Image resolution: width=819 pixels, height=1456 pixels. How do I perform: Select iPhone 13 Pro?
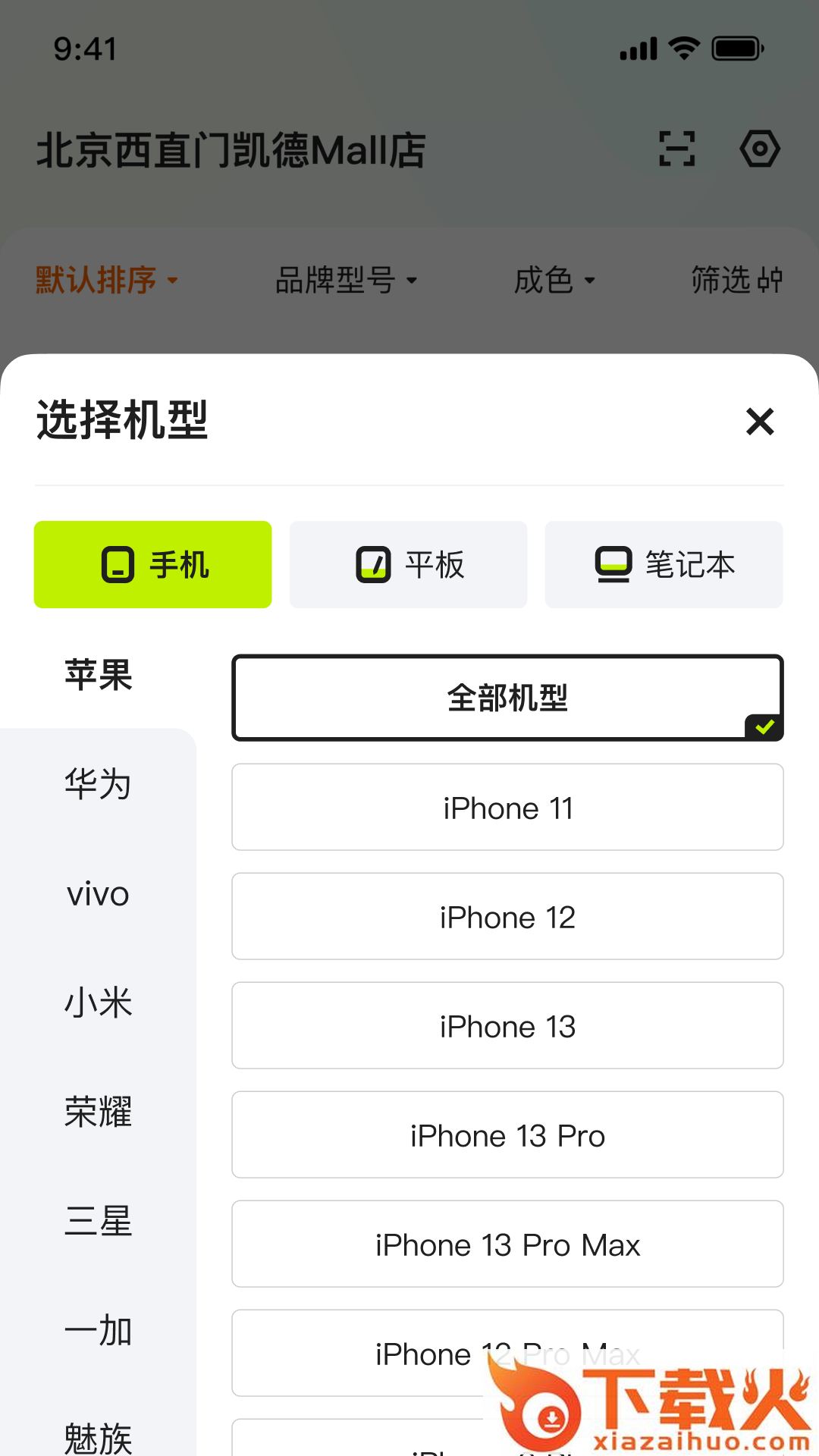click(507, 1135)
